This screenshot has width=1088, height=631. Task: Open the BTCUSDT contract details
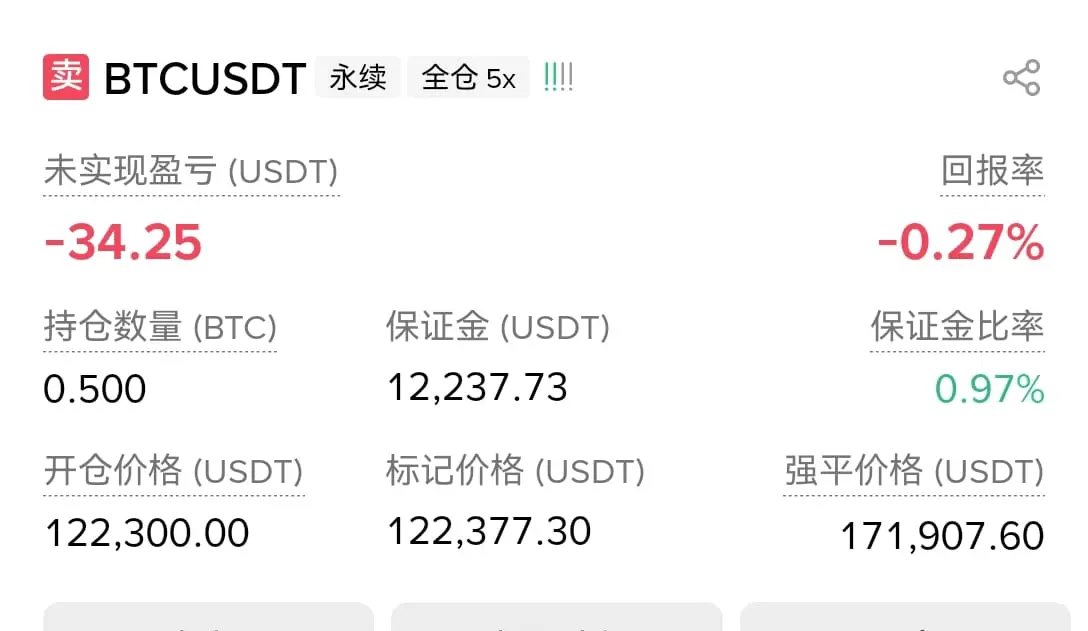204,79
